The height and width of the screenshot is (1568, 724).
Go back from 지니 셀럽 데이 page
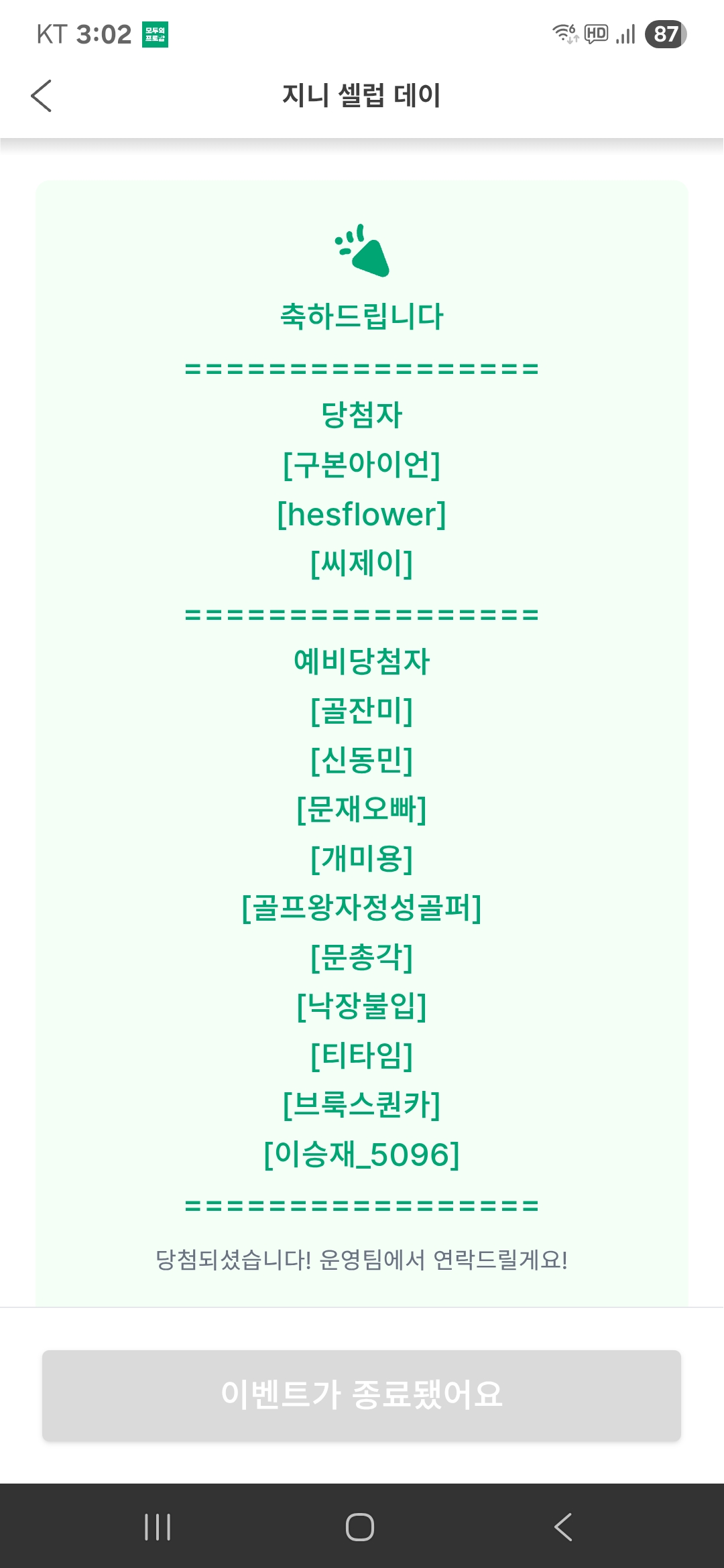[x=42, y=96]
